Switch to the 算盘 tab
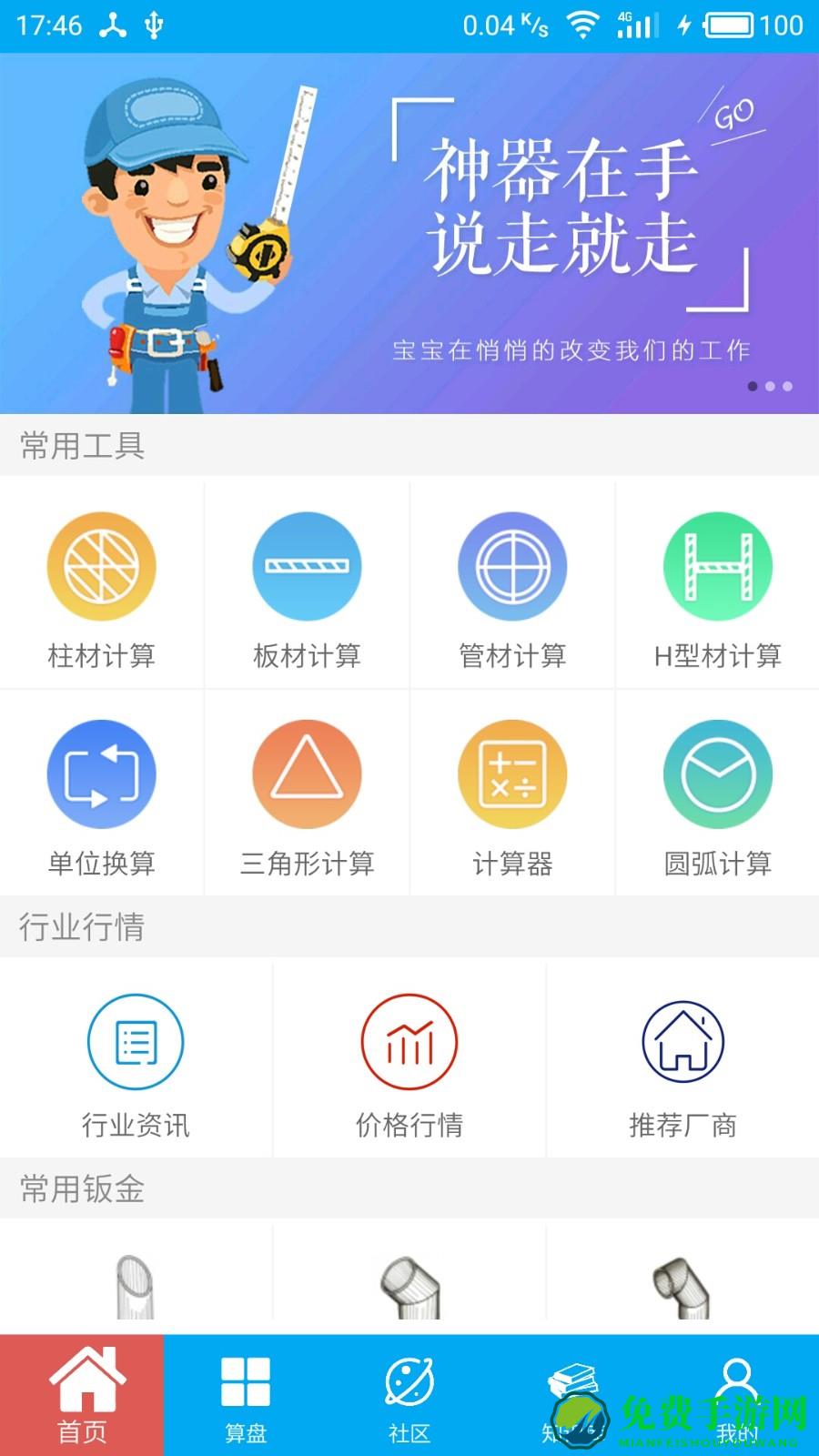 (x=246, y=1396)
